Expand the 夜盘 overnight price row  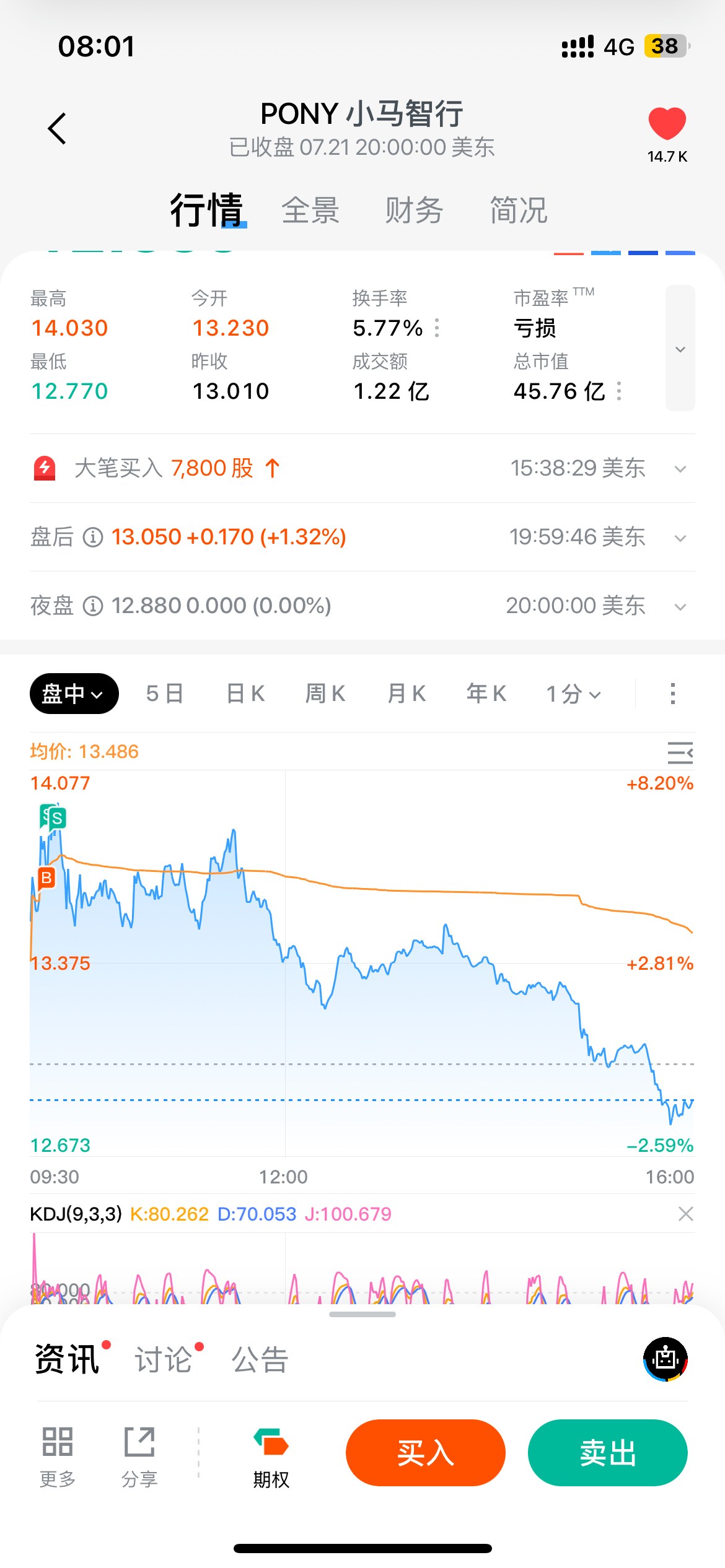[362, 606]
